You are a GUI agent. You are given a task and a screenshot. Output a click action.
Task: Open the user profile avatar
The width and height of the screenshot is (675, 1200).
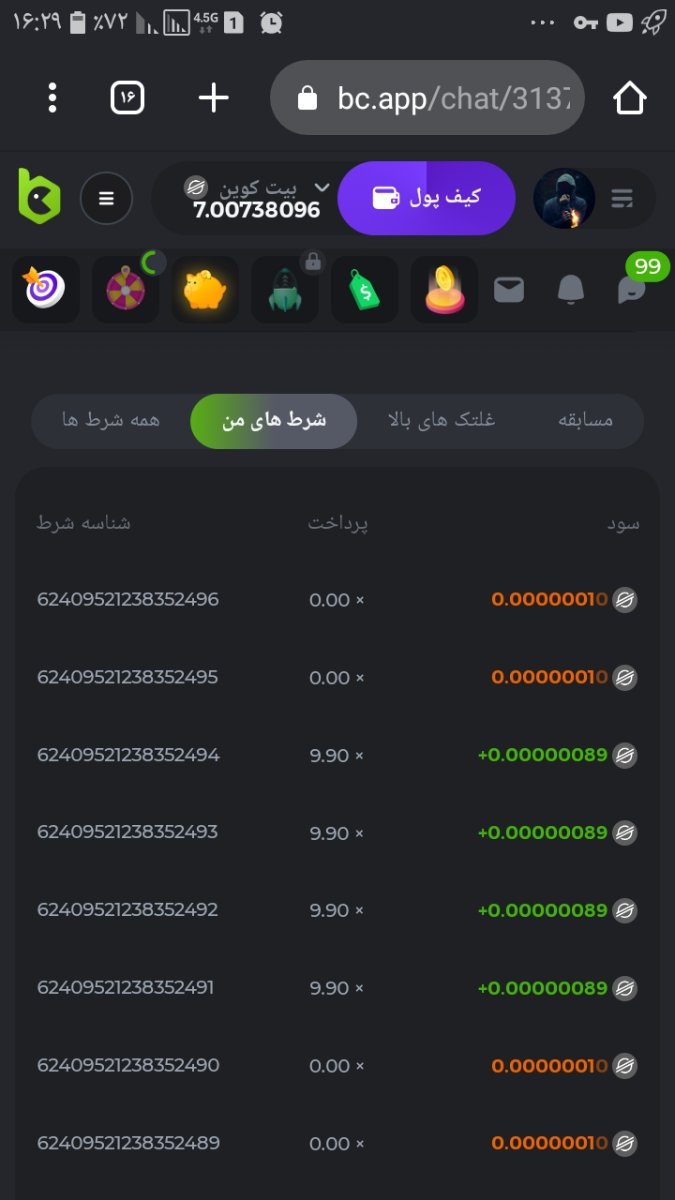563,198
